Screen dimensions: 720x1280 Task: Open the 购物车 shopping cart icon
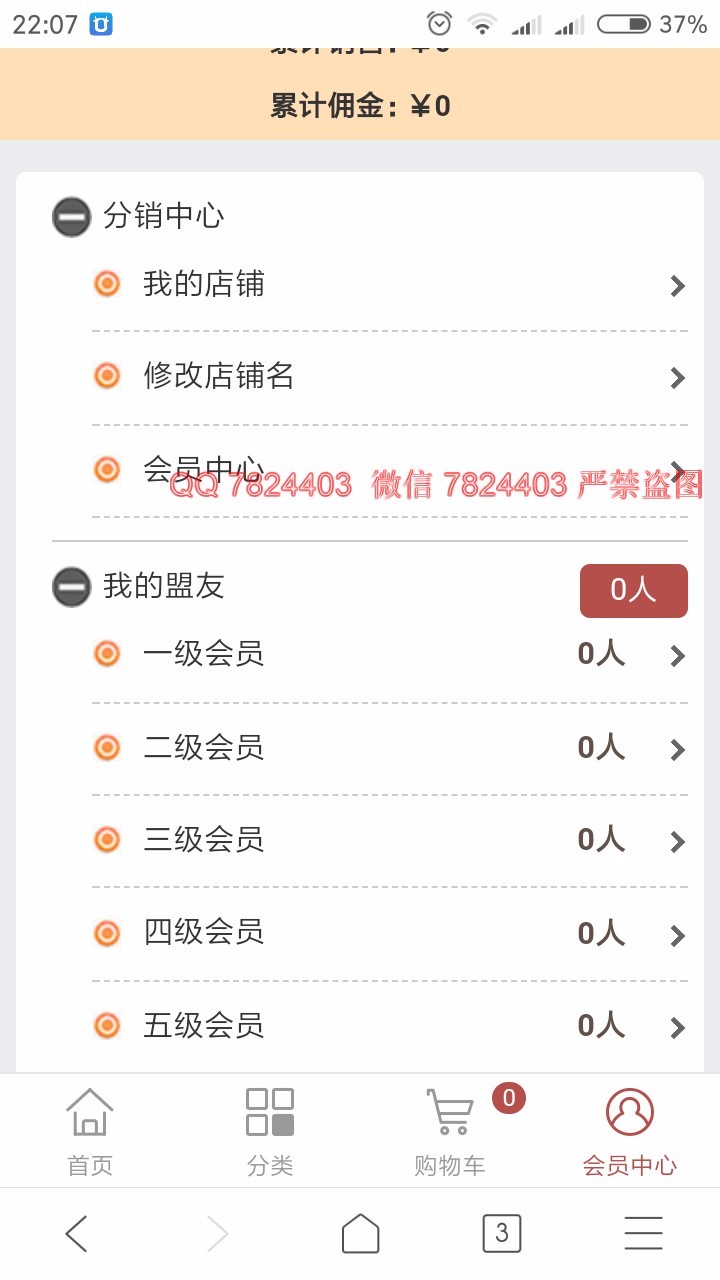click(x=449, y=1110)
